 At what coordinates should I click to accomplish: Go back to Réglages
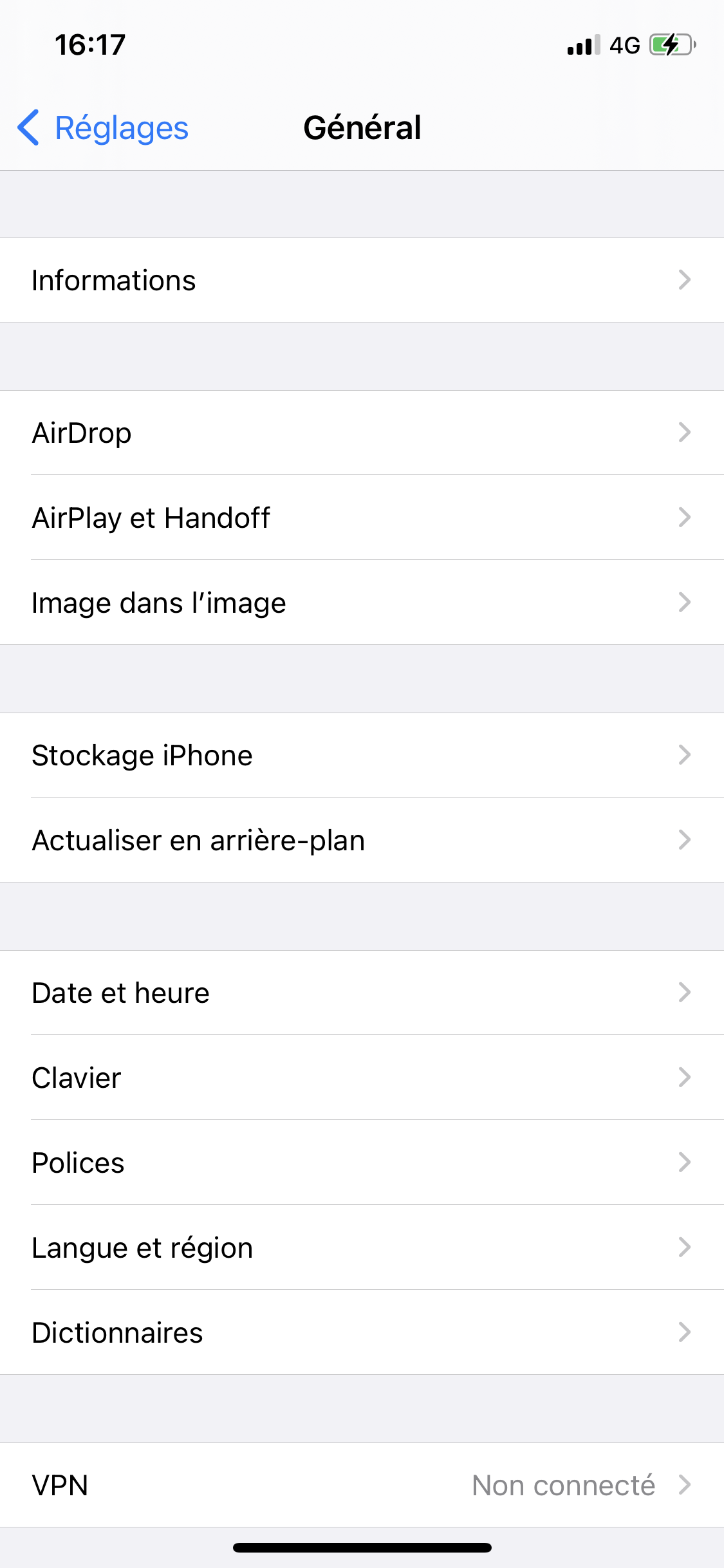tap(104, 127)
